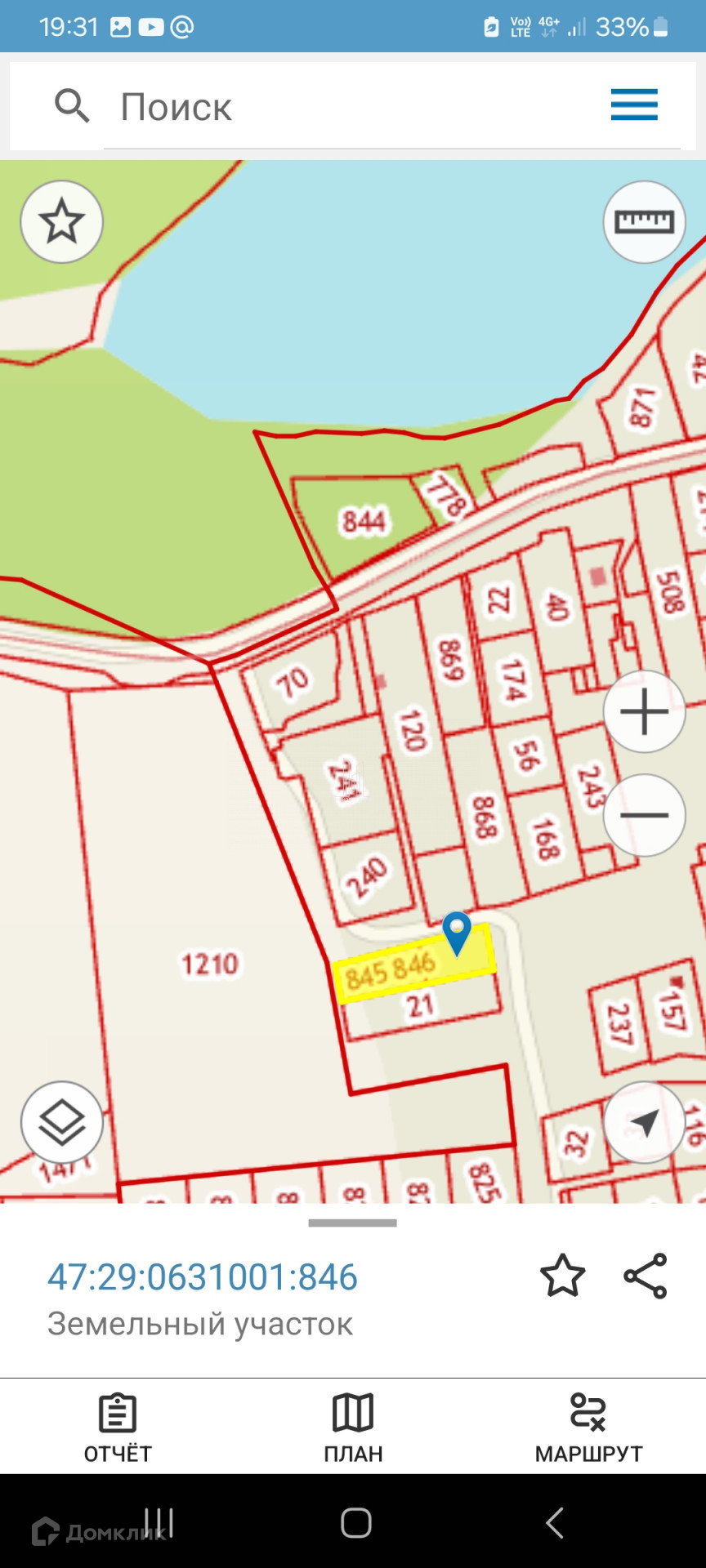Zoom out the map with minus
The width and height of the screenshot is (706, 1568).
pos(644,815)
